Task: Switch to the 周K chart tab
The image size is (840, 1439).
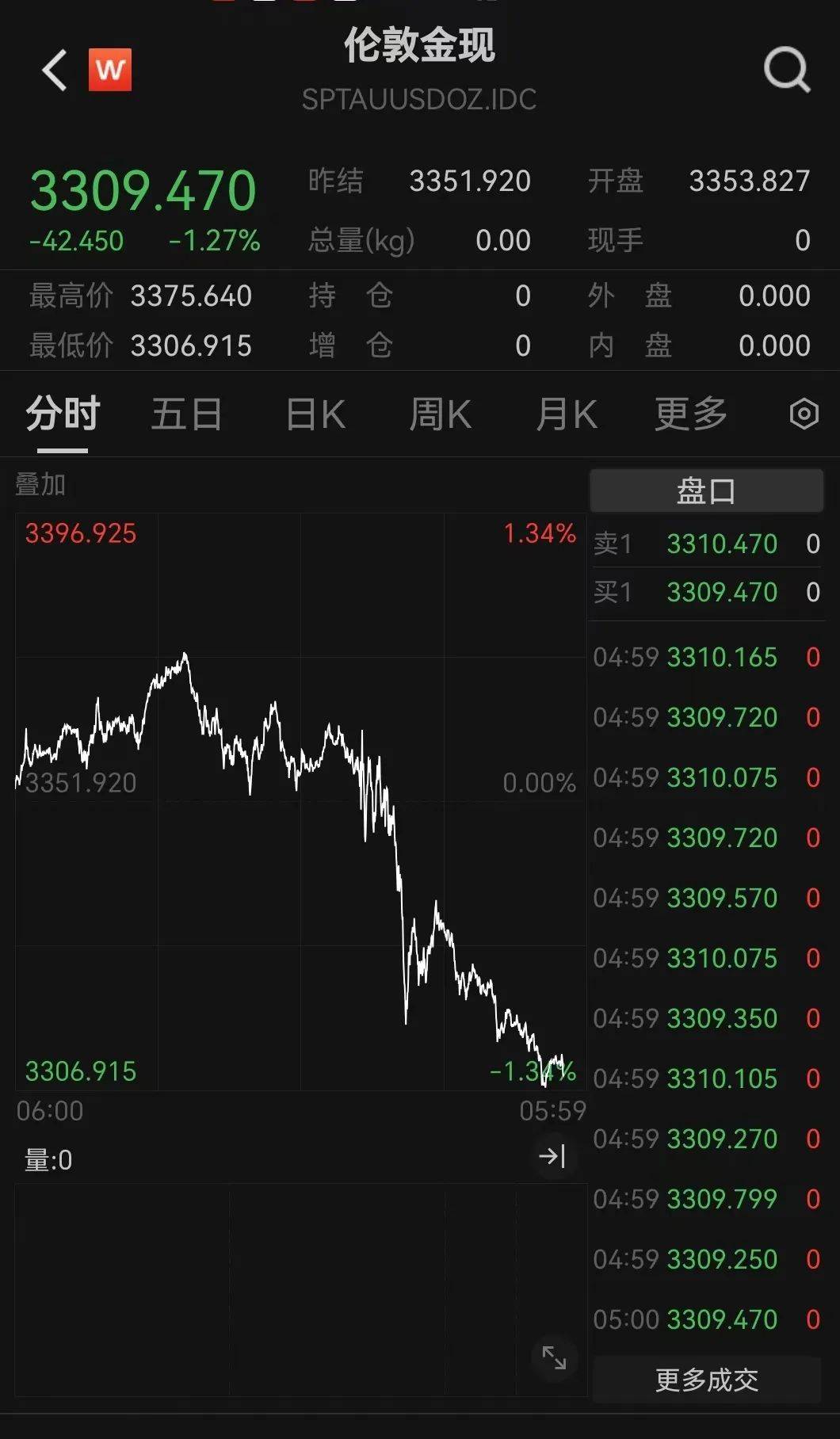Action: click(x=440, y=414)
